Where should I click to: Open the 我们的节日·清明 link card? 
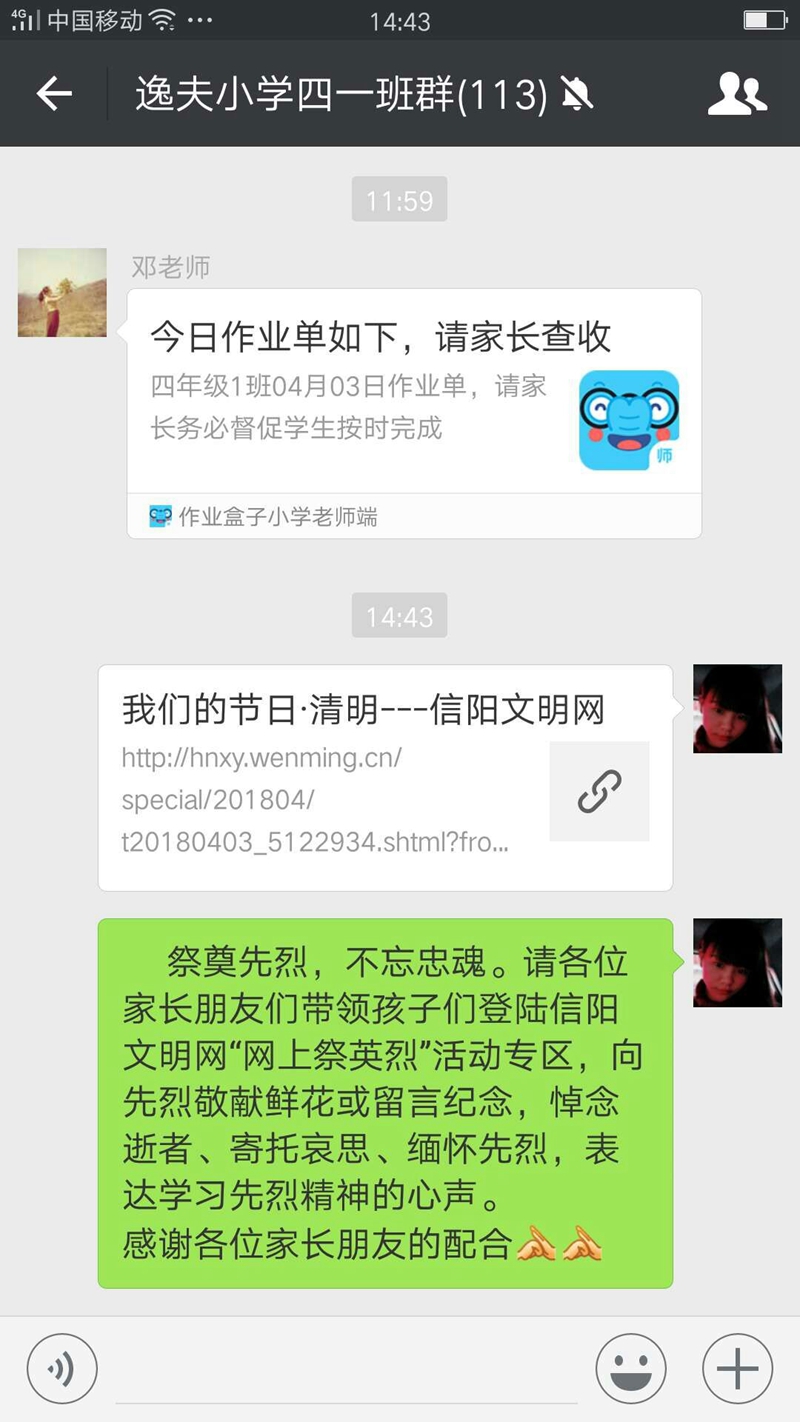[385, 777]
